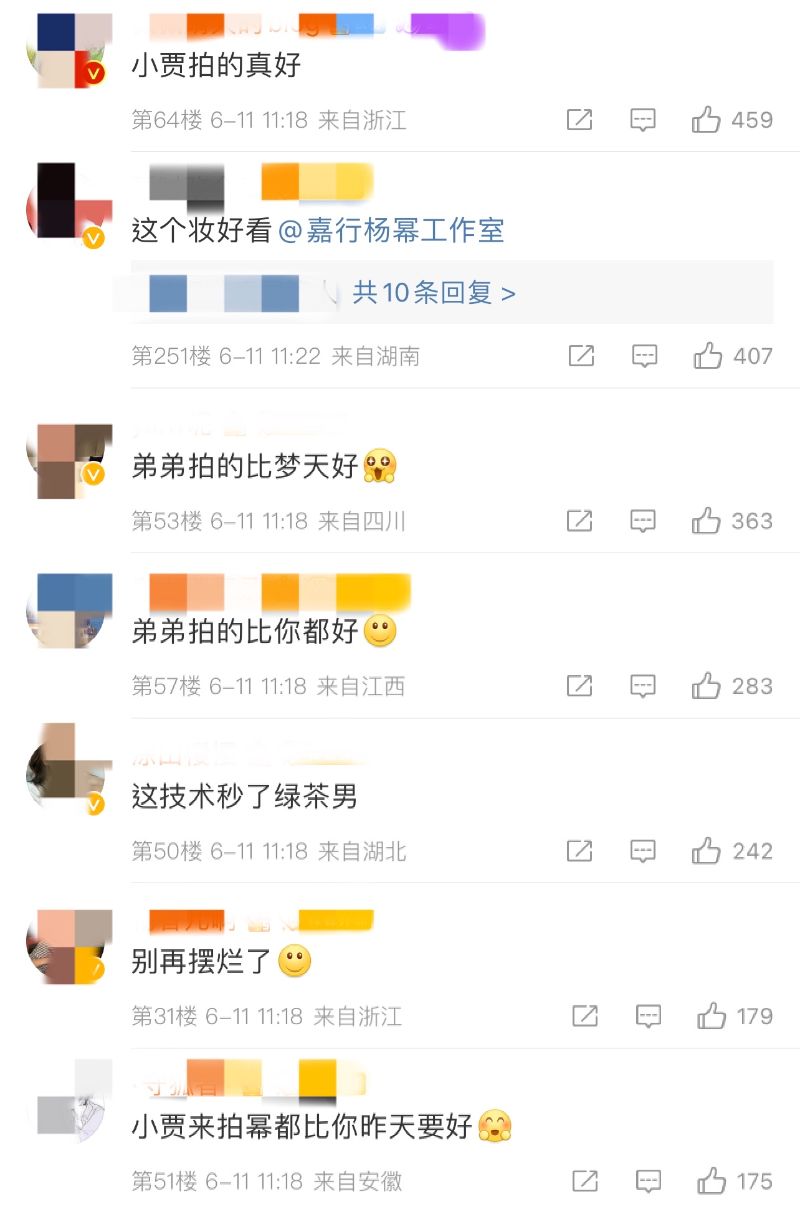Viewport: 800px width, 1209px height.
Task: Like the comment 弟弟拍的比梦天好
Action: point(707,521)
